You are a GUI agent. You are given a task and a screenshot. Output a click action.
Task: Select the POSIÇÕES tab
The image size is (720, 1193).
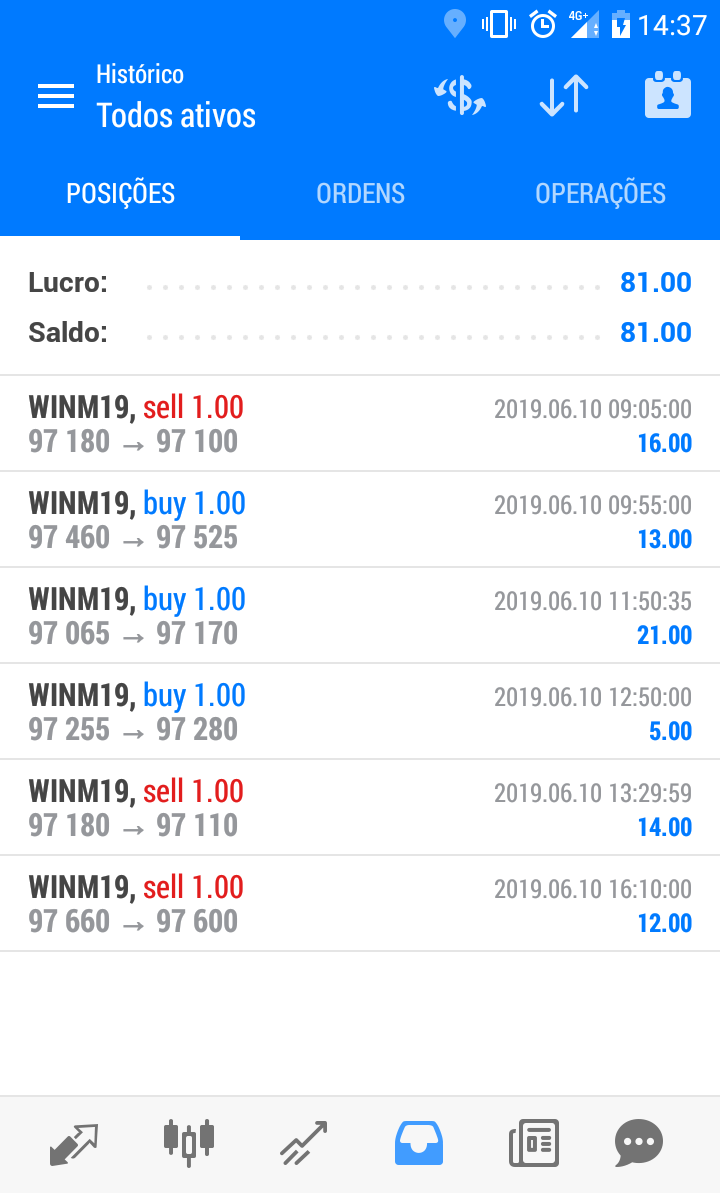click(x=120, y=194)
